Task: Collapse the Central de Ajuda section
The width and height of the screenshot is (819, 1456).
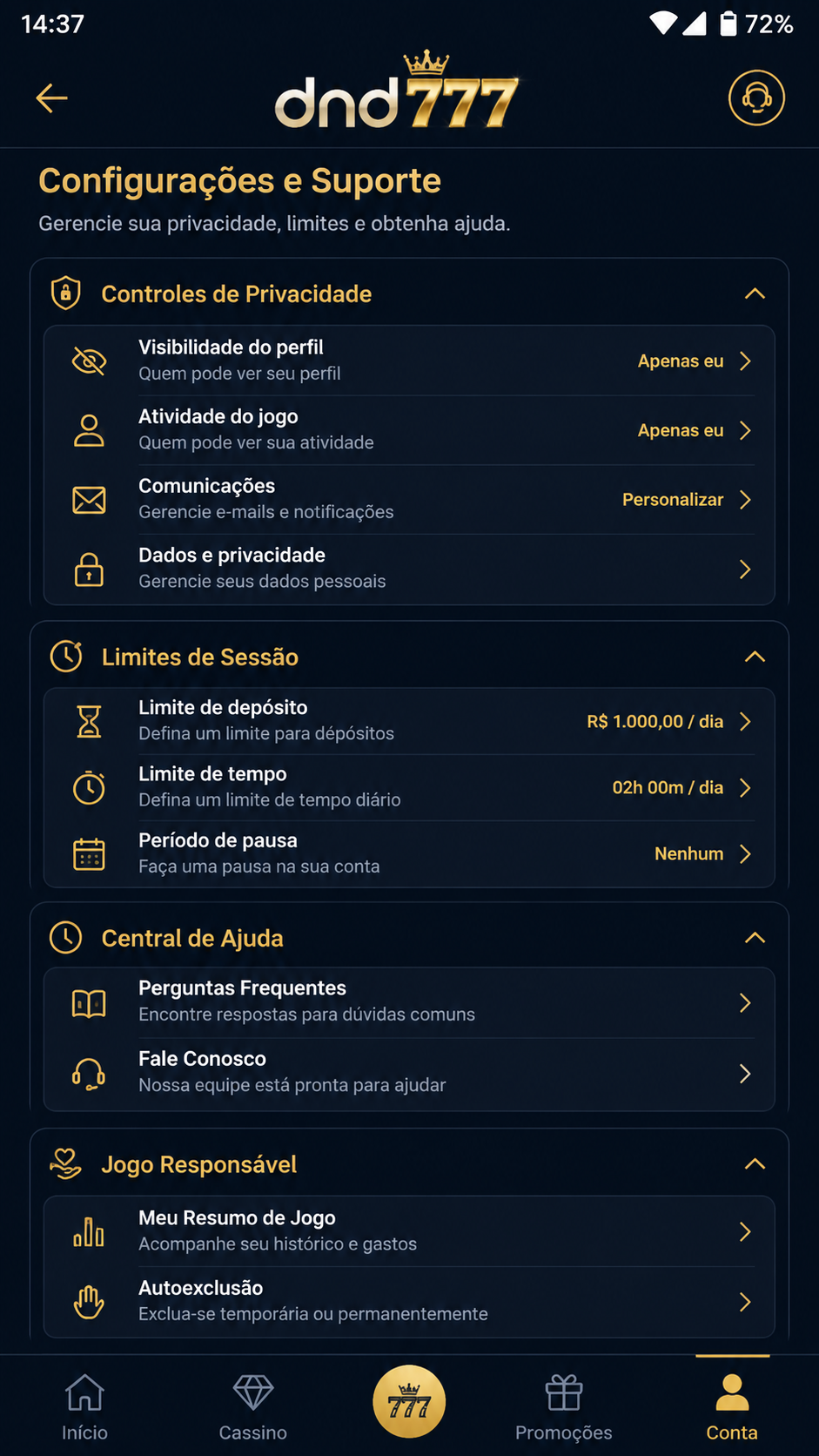Action: [755, 938]
